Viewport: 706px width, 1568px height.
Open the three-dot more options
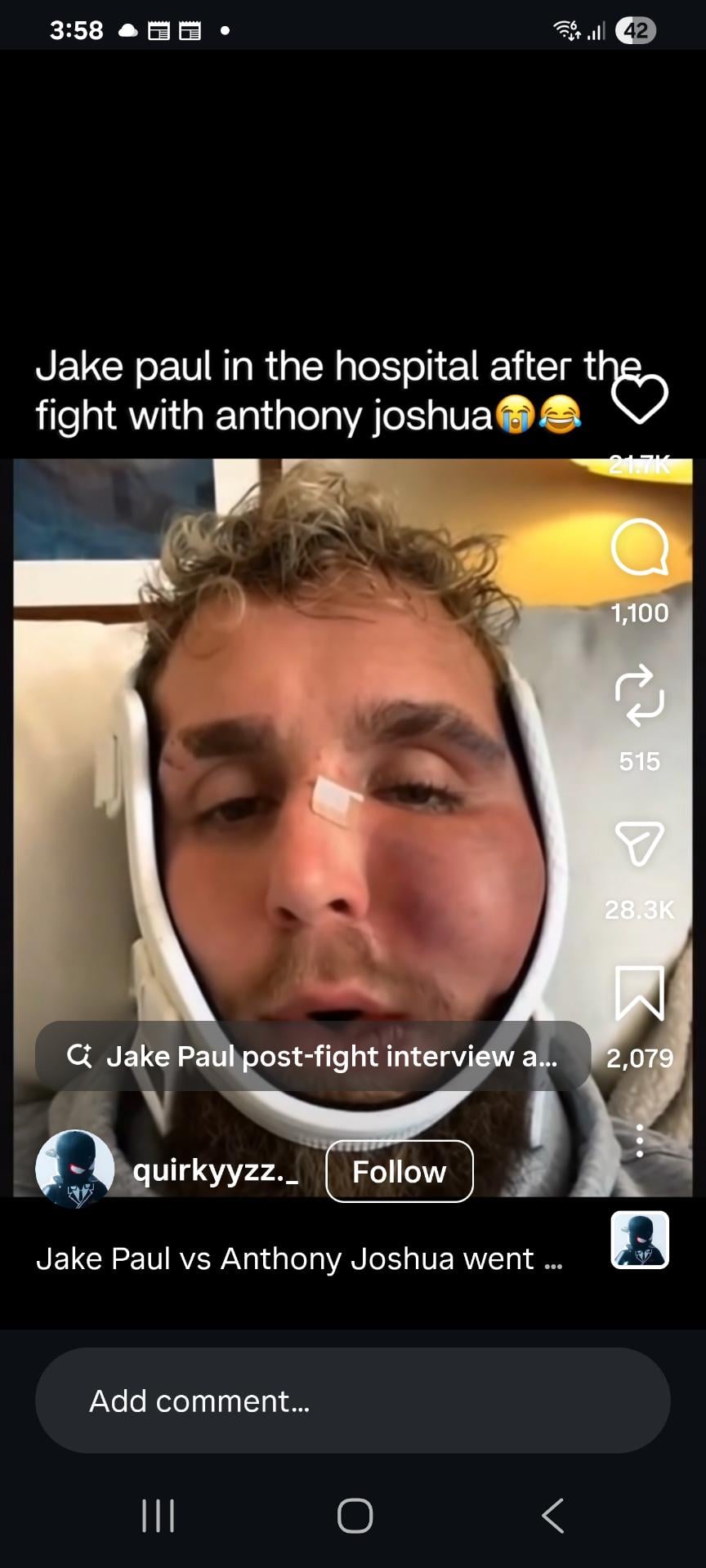[639, 1140]
